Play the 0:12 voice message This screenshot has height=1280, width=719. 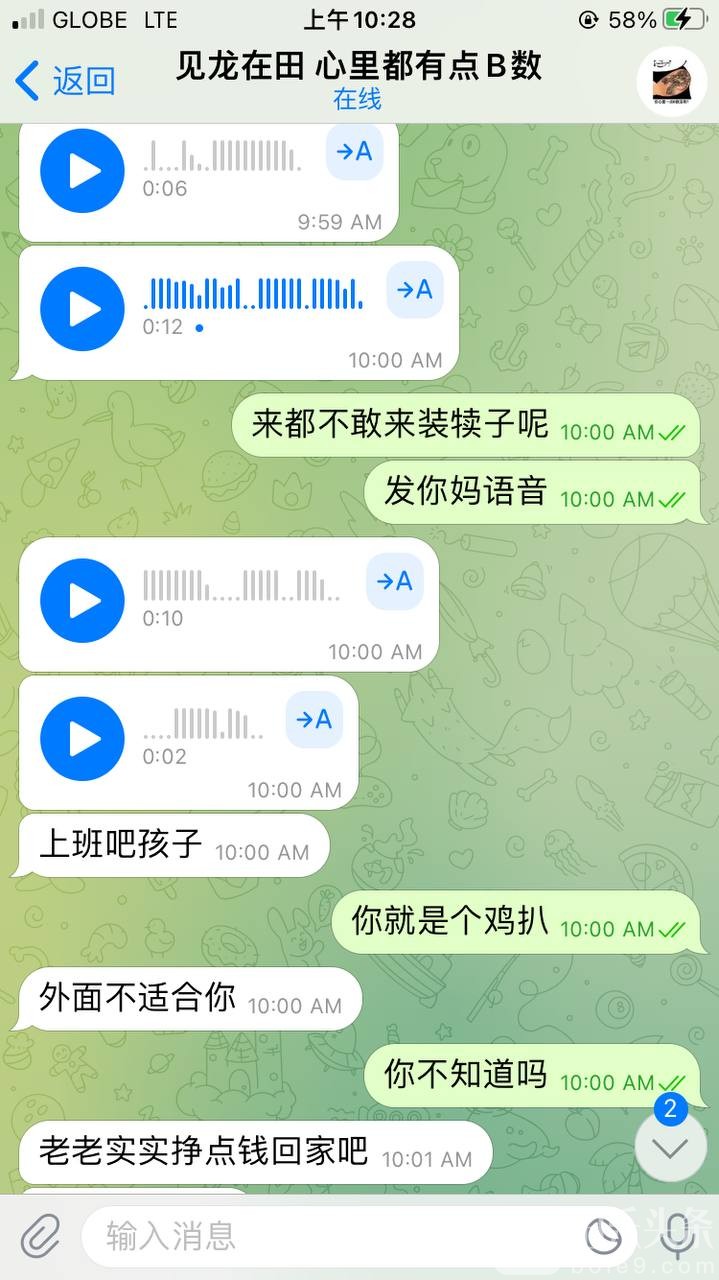[83, 309]
